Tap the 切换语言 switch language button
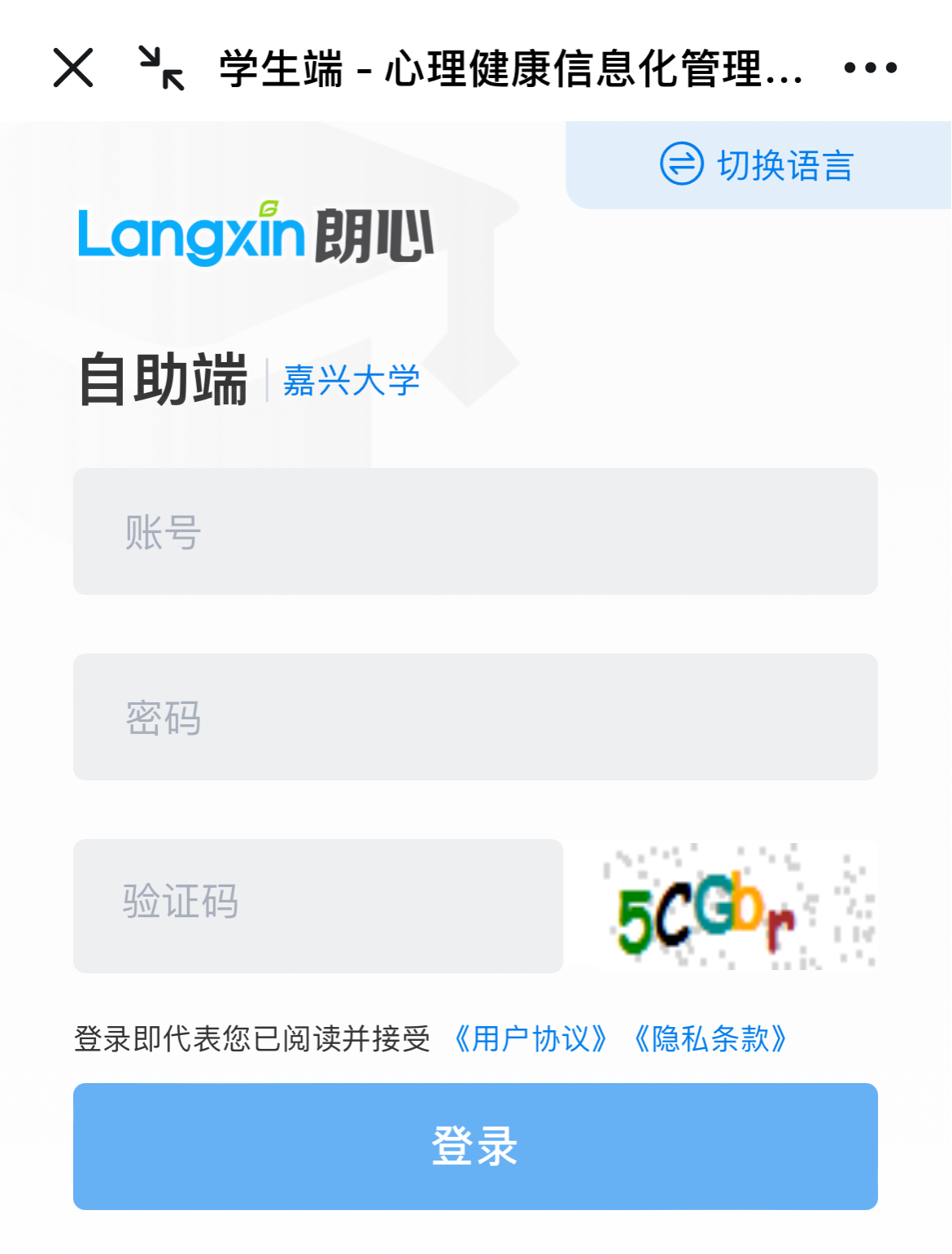 tap(758, 165)
